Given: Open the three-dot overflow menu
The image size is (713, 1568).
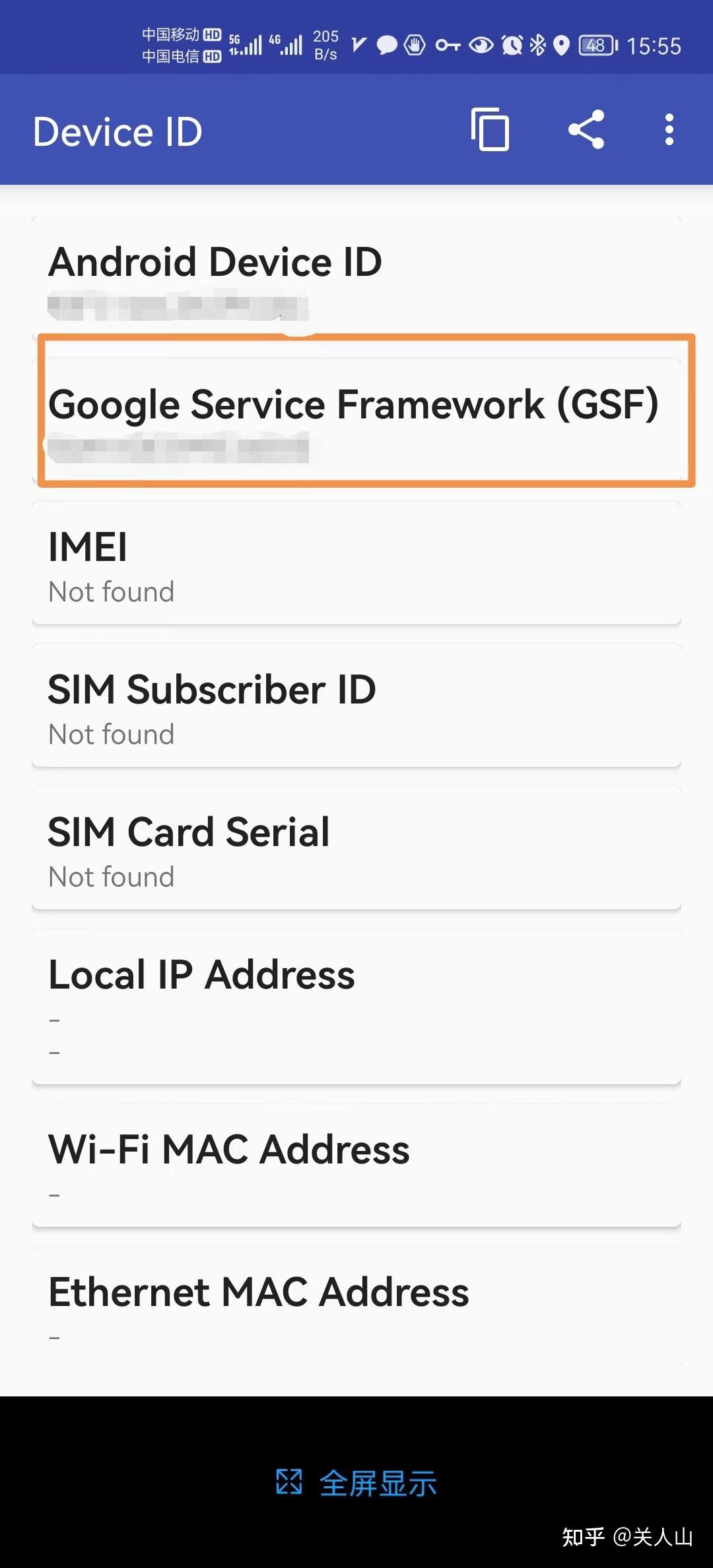Looking at the screenshot, I should 669,129.
